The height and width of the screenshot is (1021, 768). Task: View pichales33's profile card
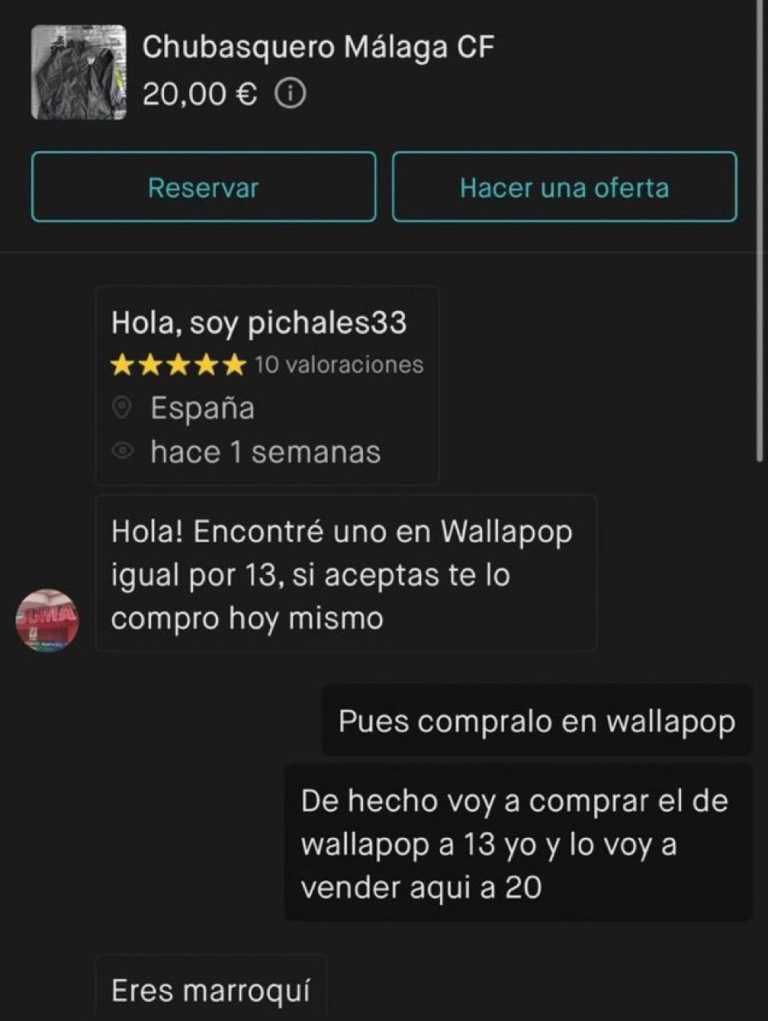pos(266,386)
